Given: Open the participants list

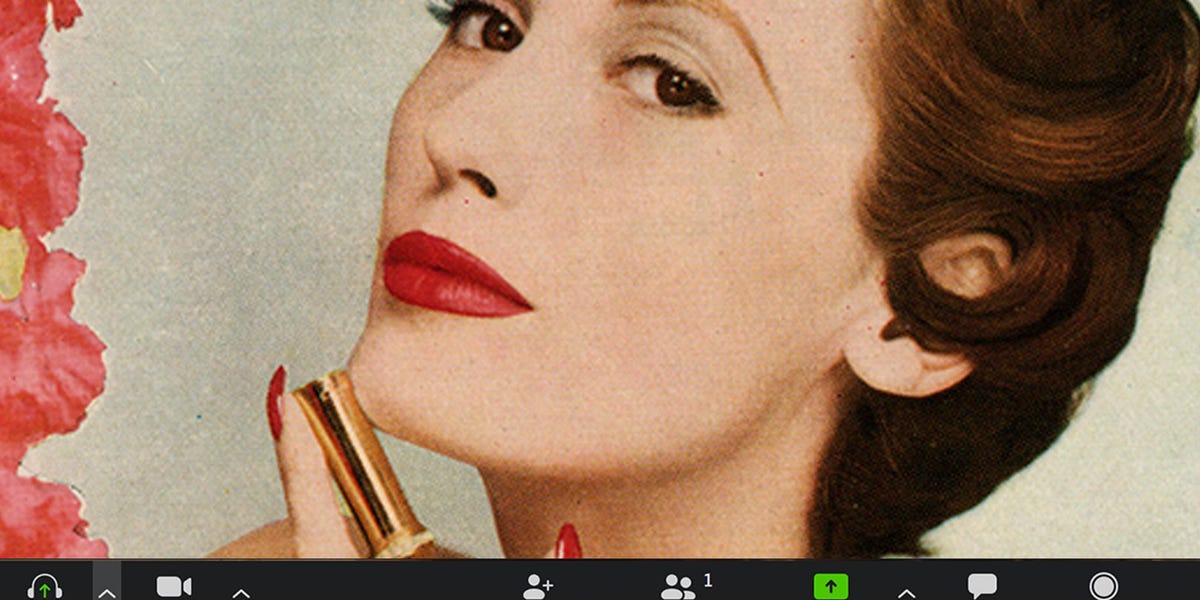Looking at the screenshot, I should tap(679, 587).
